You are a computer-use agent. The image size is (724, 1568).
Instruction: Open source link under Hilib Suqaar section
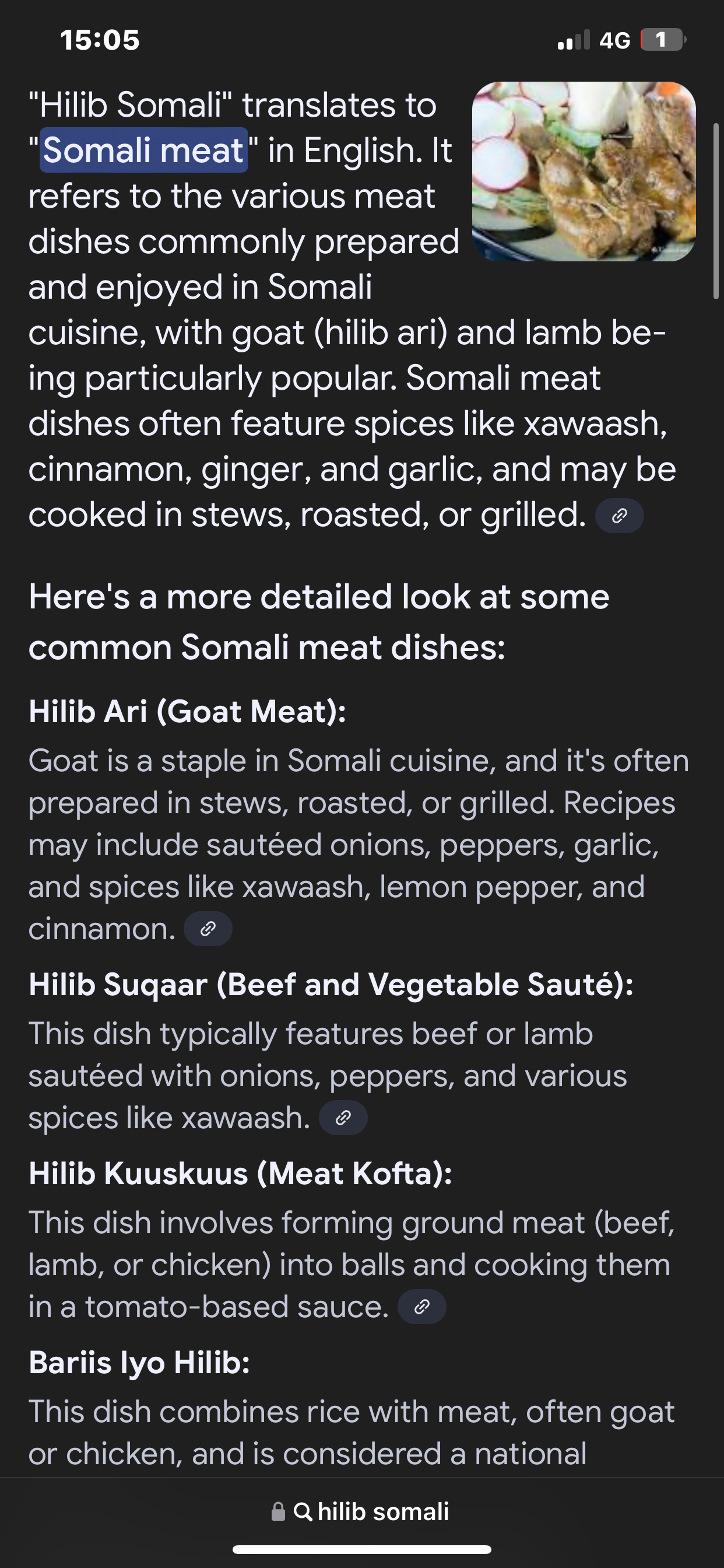point(343,1118)
